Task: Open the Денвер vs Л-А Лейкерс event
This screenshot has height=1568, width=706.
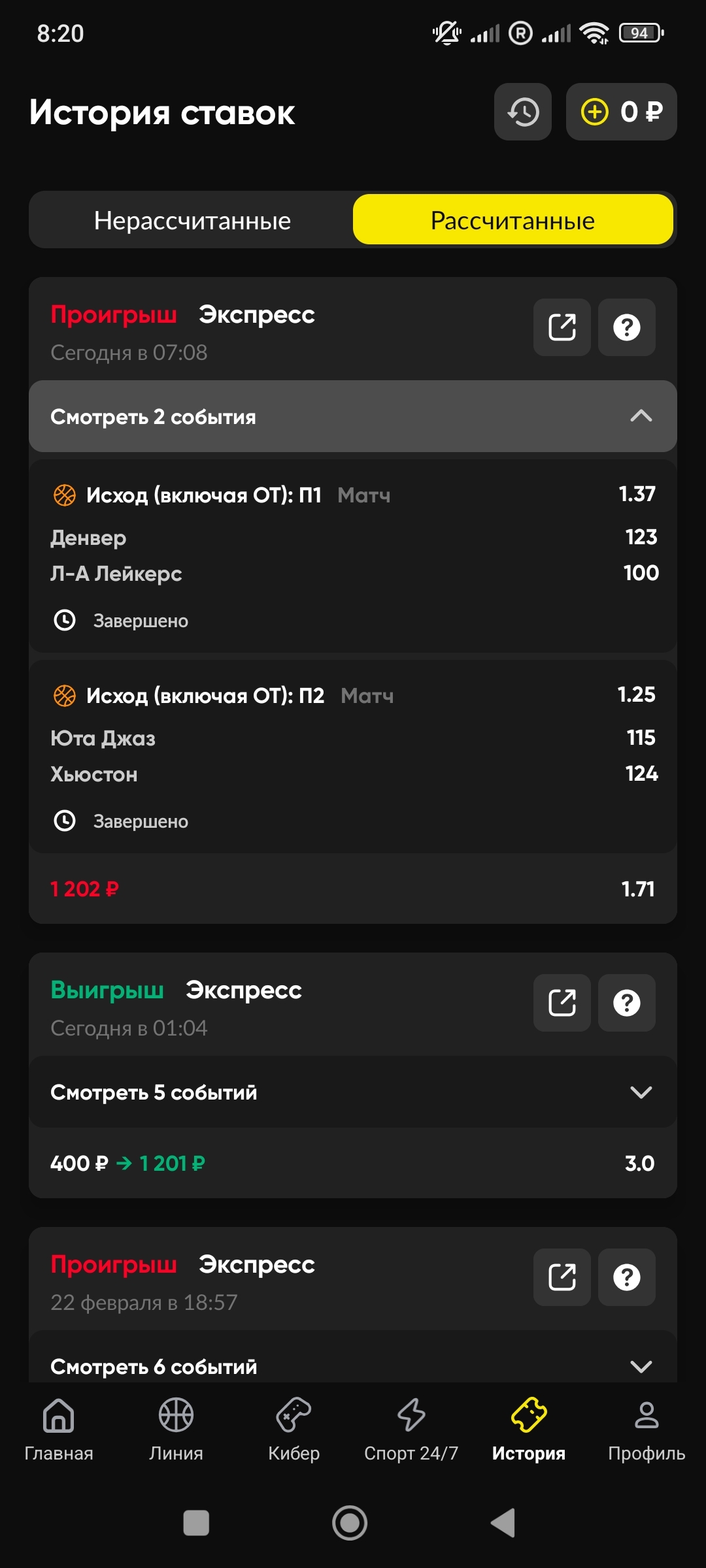Action: click(x=353, y=556)
